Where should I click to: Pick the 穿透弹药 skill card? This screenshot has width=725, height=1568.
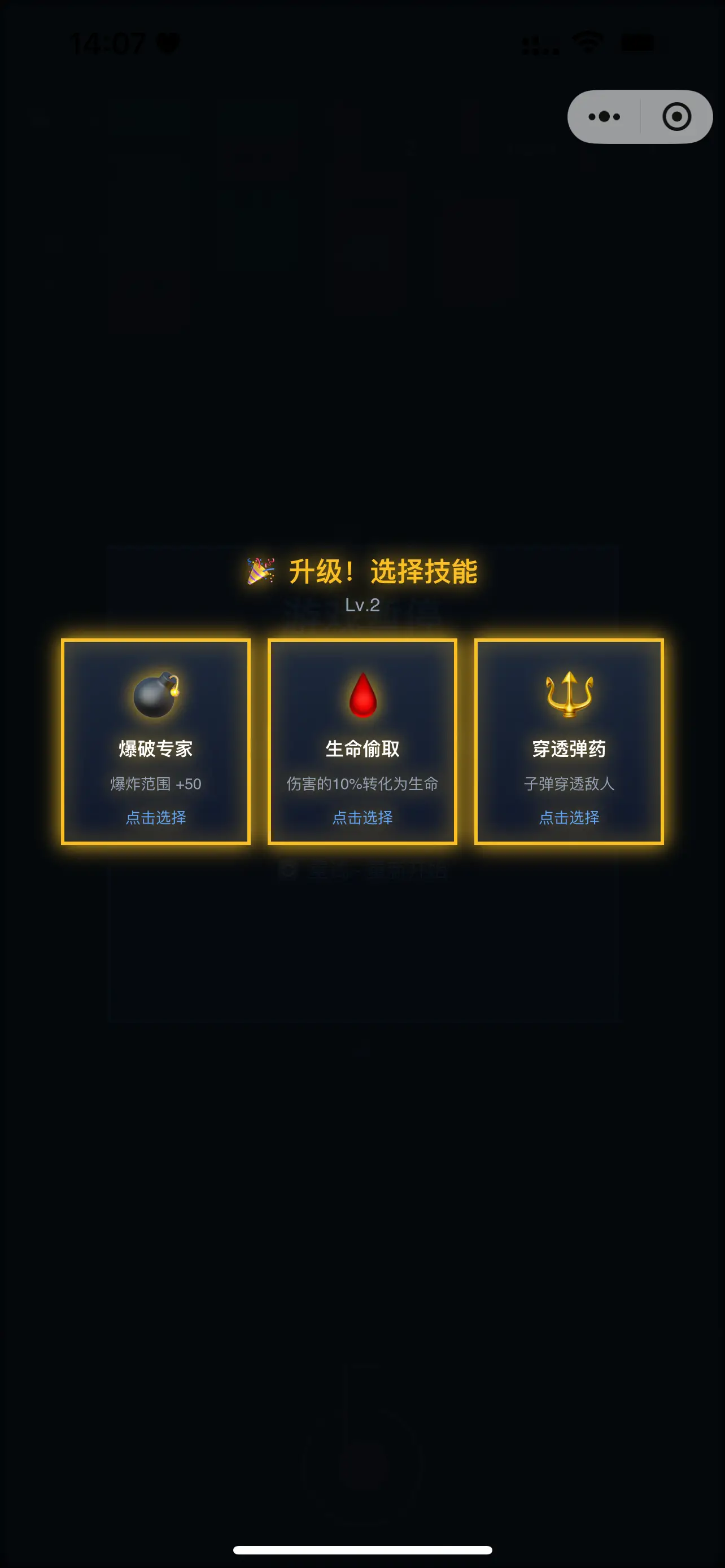[x=569, y=742]
